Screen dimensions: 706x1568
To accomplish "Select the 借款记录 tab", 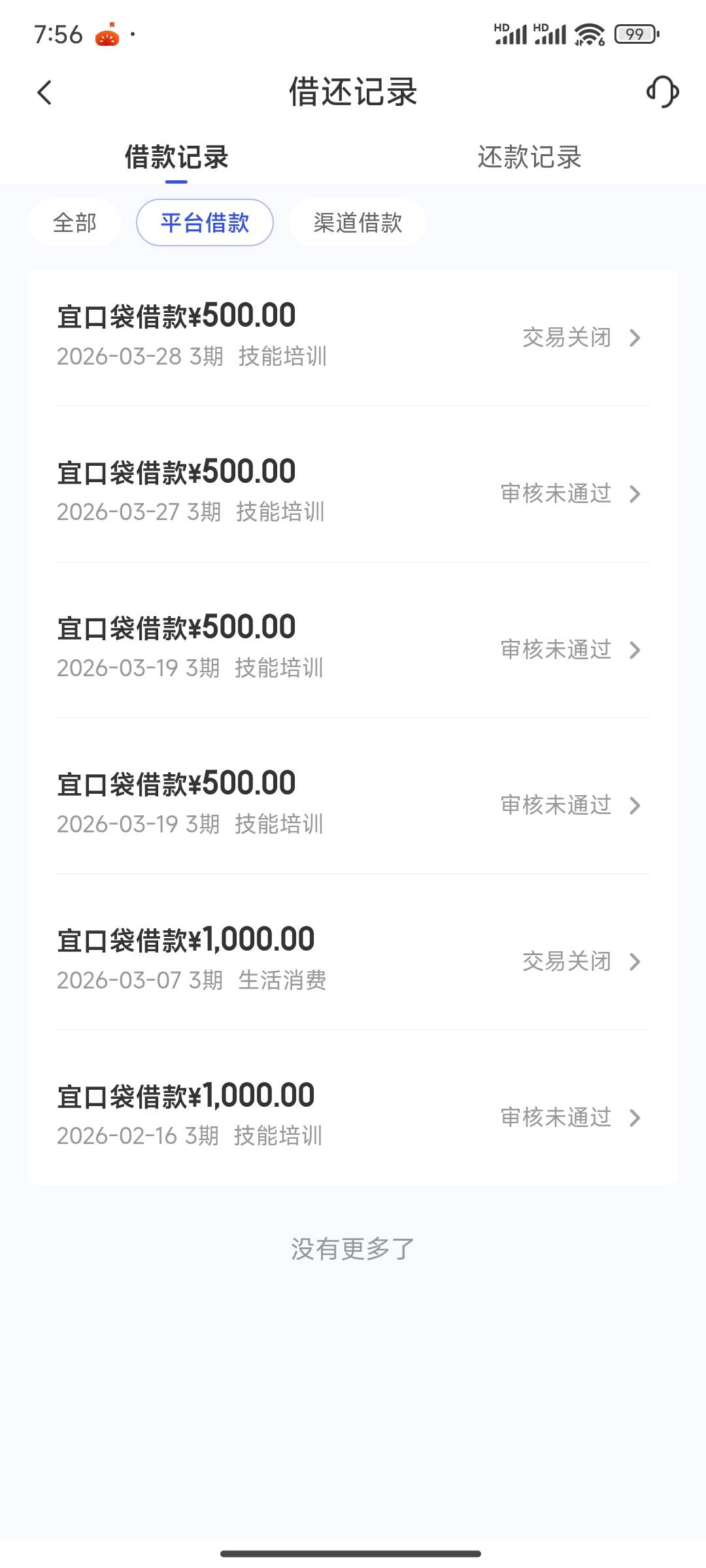I will pos(176,157).
